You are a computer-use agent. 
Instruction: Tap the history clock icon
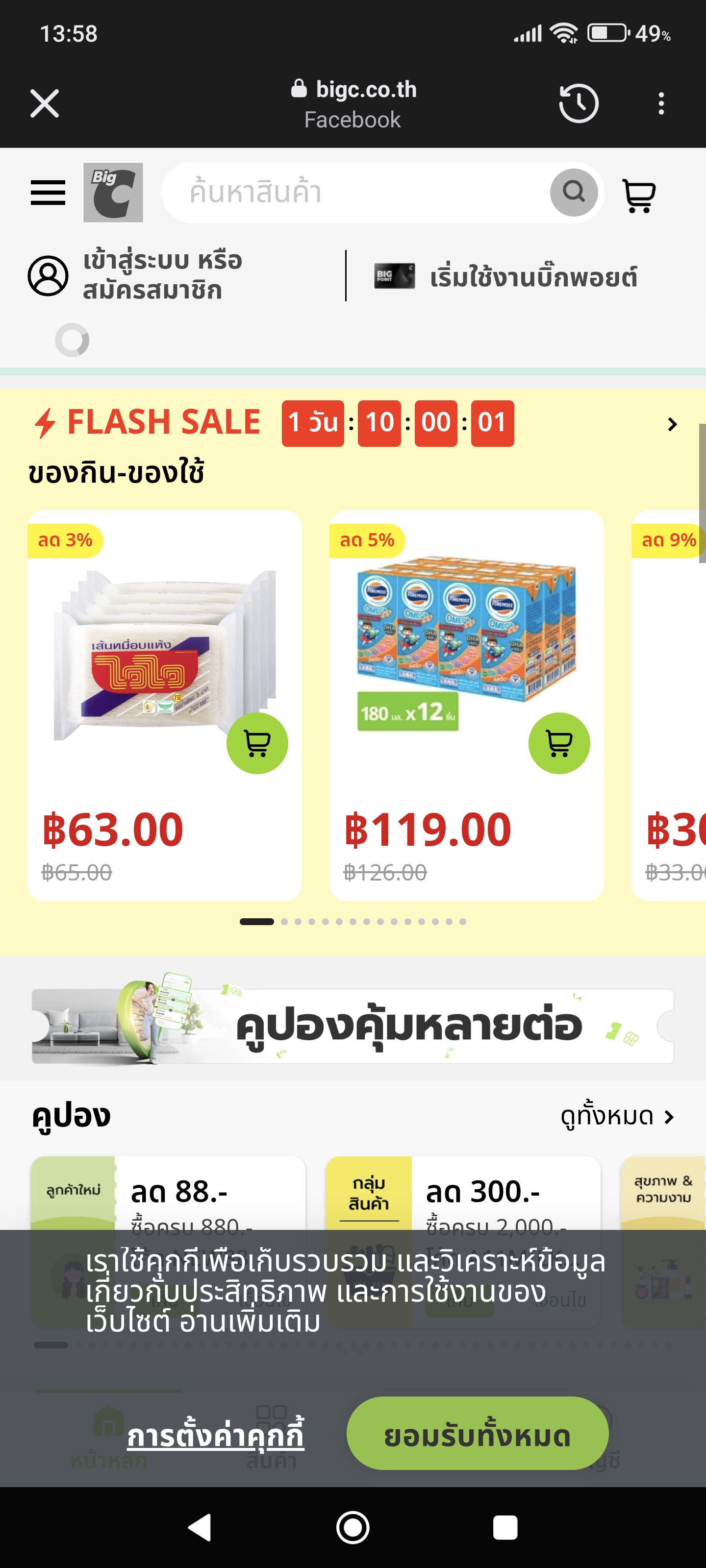click(578, 103)
